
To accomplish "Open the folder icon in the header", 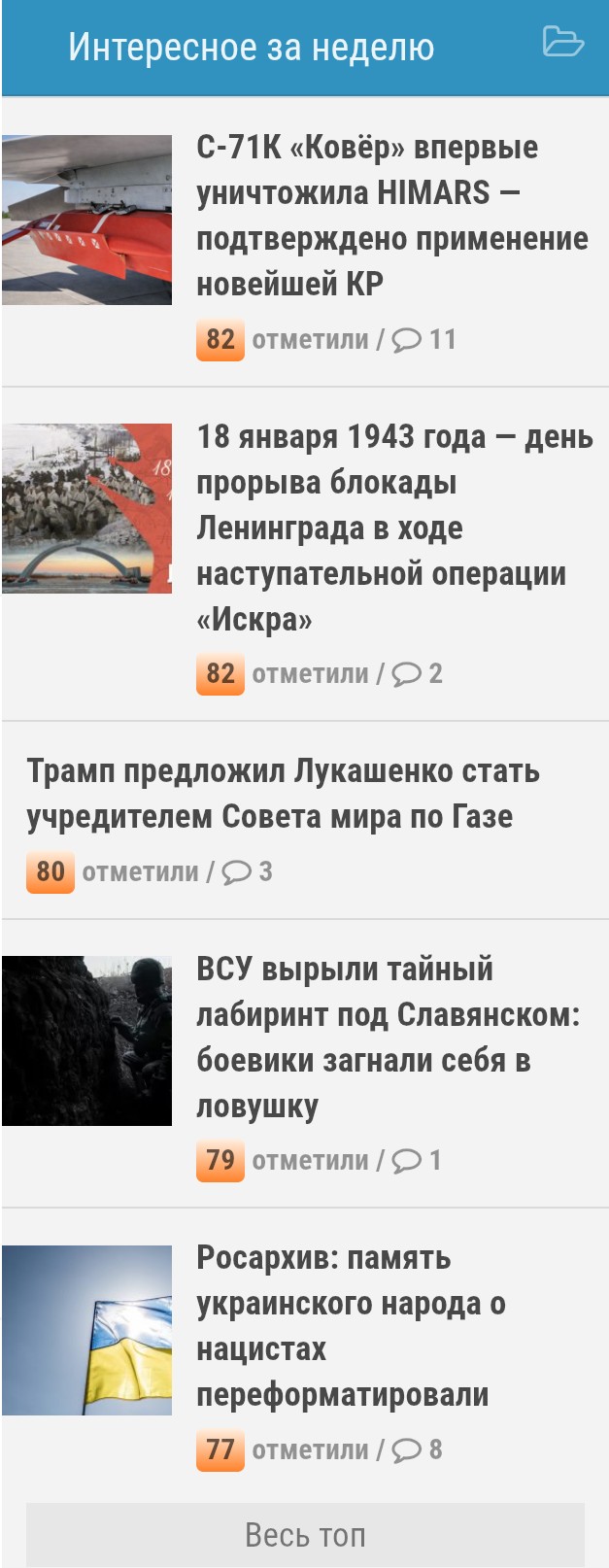I will (x=562, y=42).
